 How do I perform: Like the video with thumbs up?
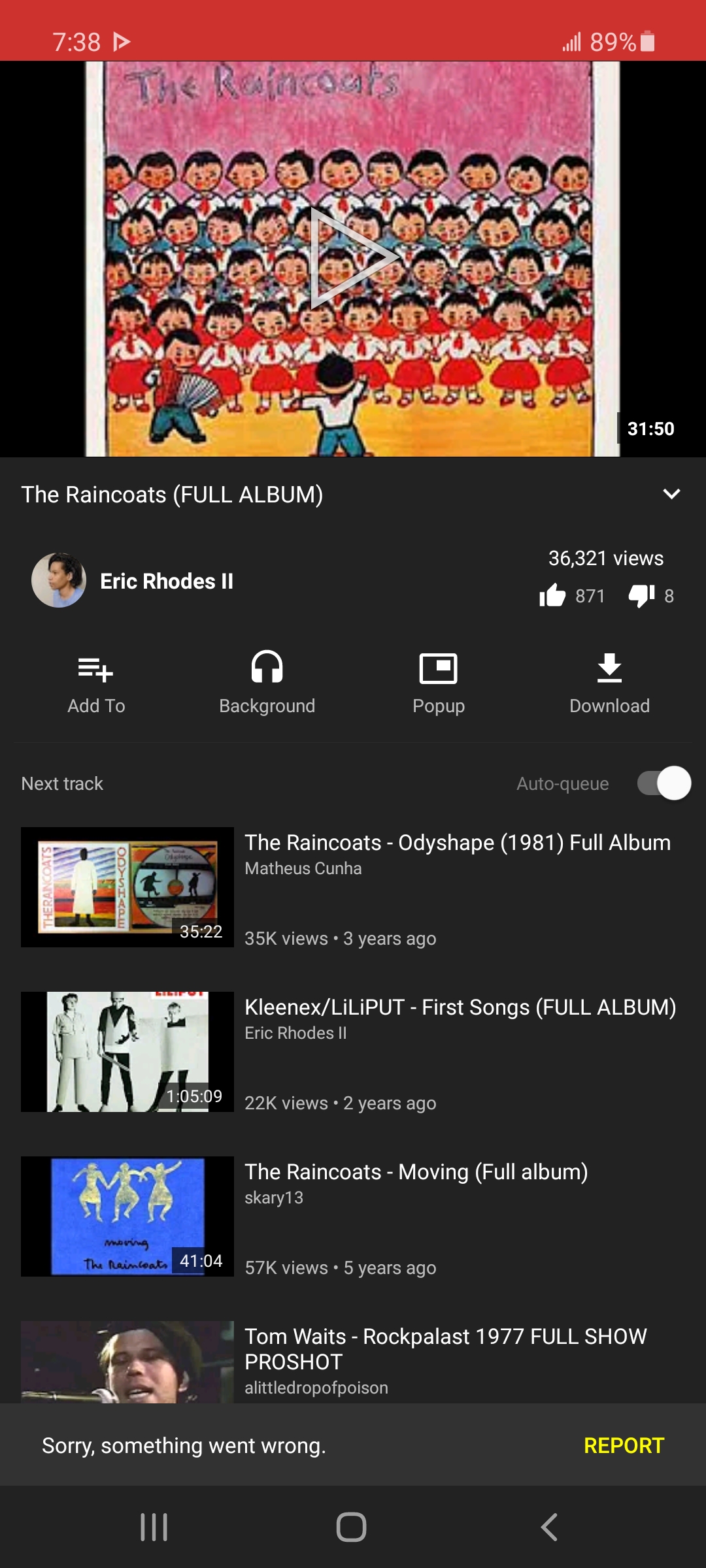[x=552, y=595]
